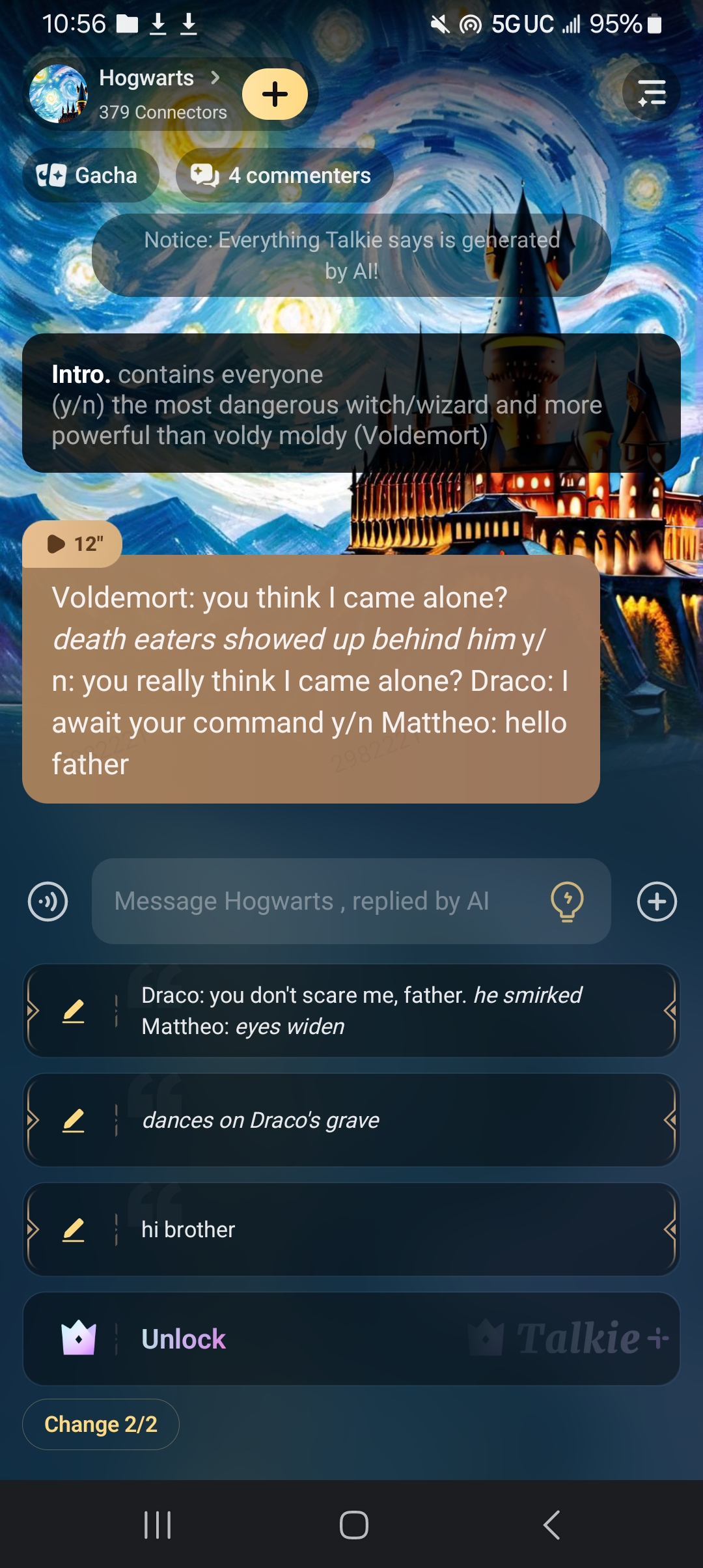Go back using the system navigation bar
The width and height of the screenshot is (703, 1568).
[x=551, y=1525]
